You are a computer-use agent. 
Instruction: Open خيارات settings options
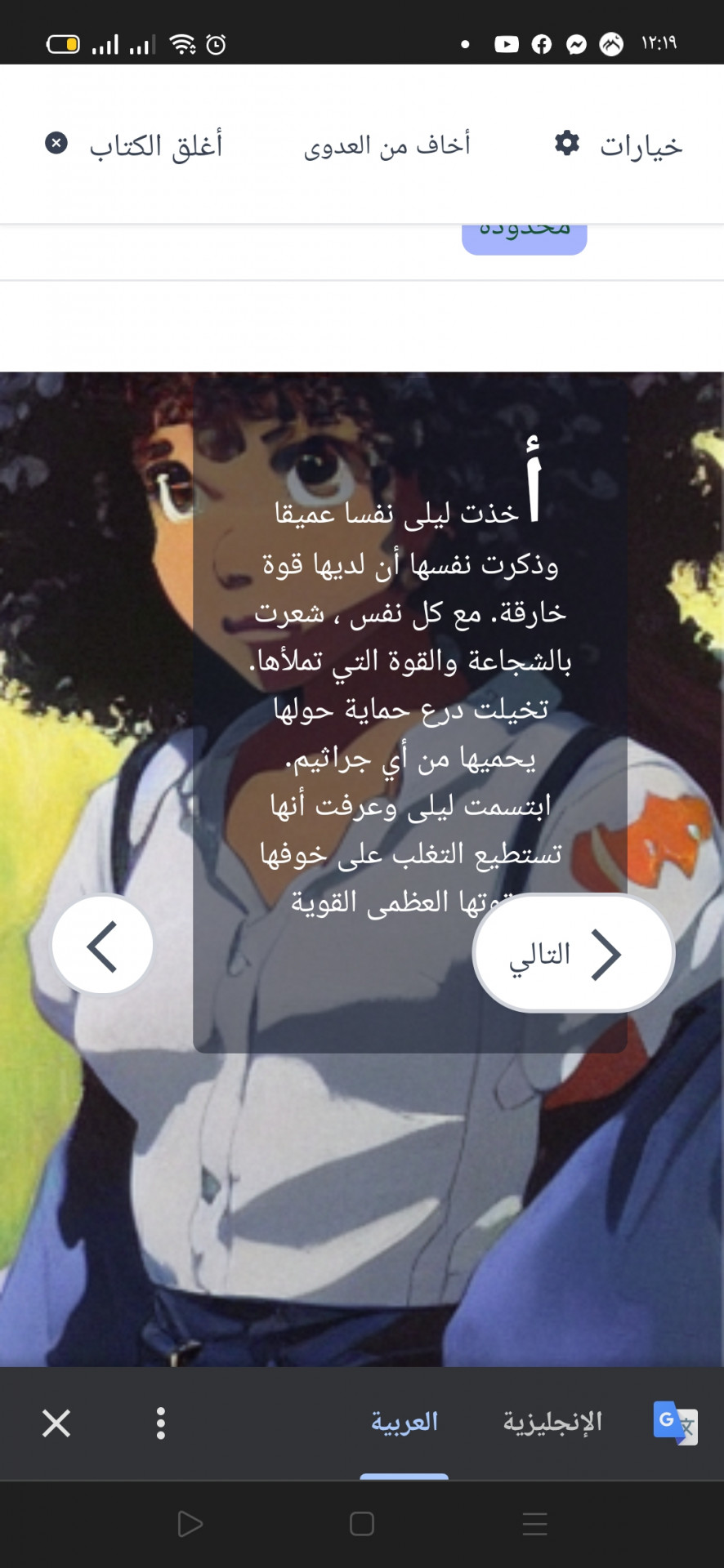coord(619,145)
